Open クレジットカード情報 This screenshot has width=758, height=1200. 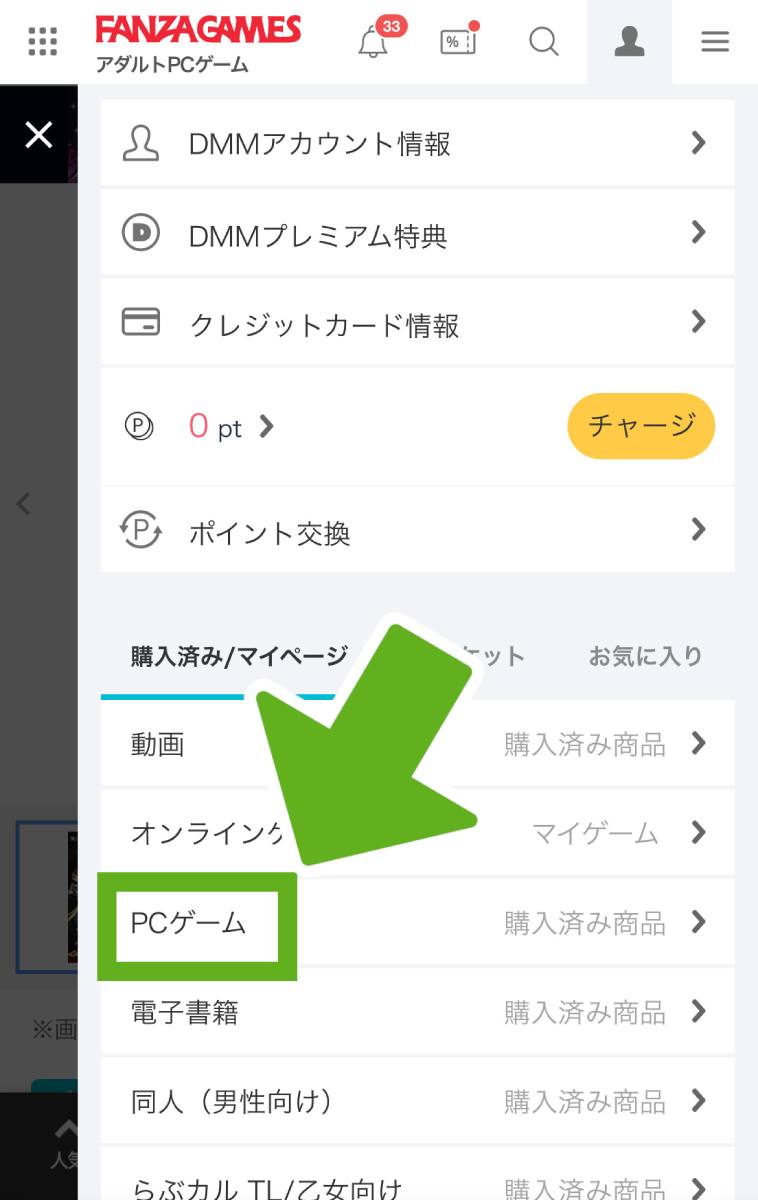click(x=417, y=325)
